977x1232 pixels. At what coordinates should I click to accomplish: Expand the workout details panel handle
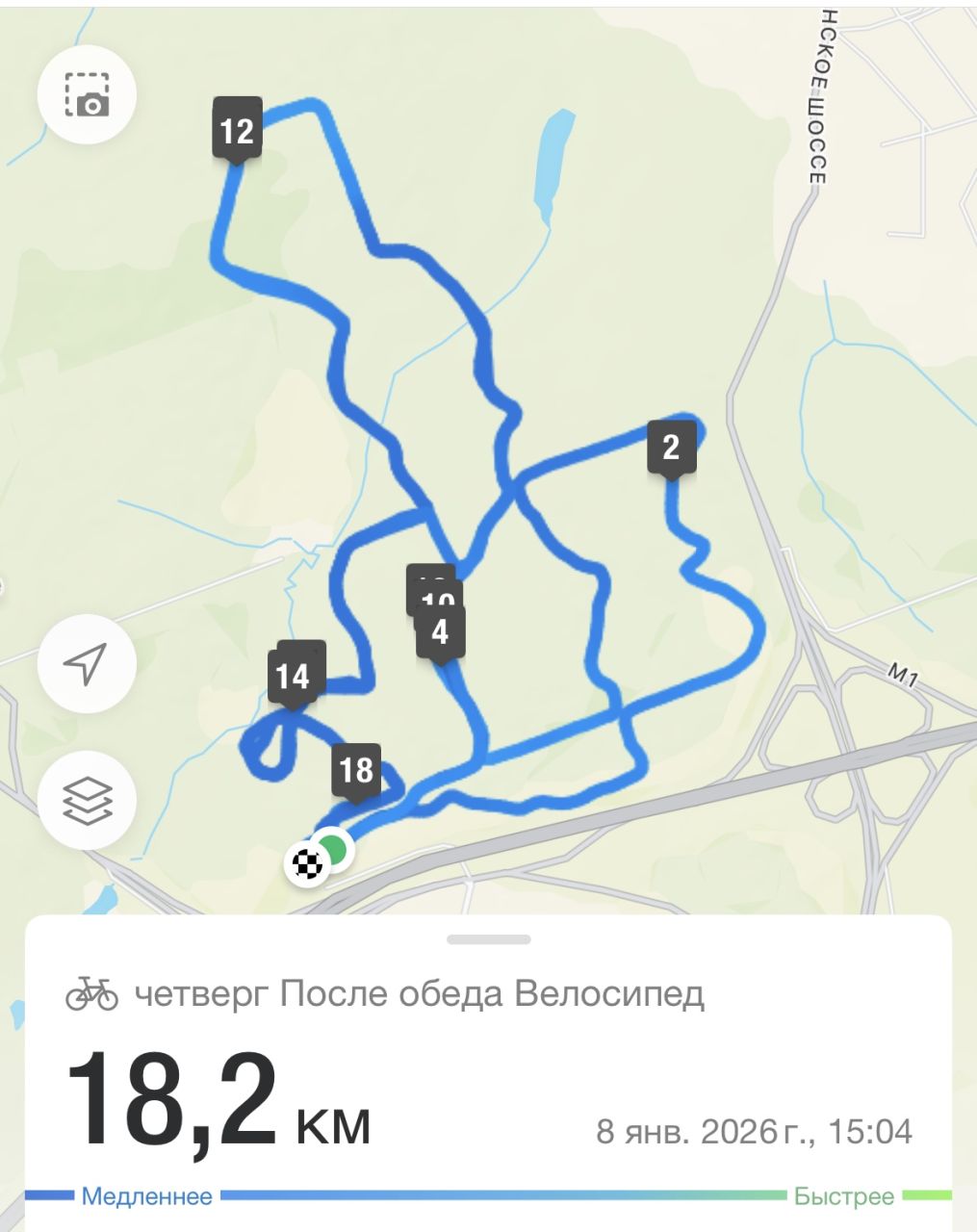click(488, 939)
